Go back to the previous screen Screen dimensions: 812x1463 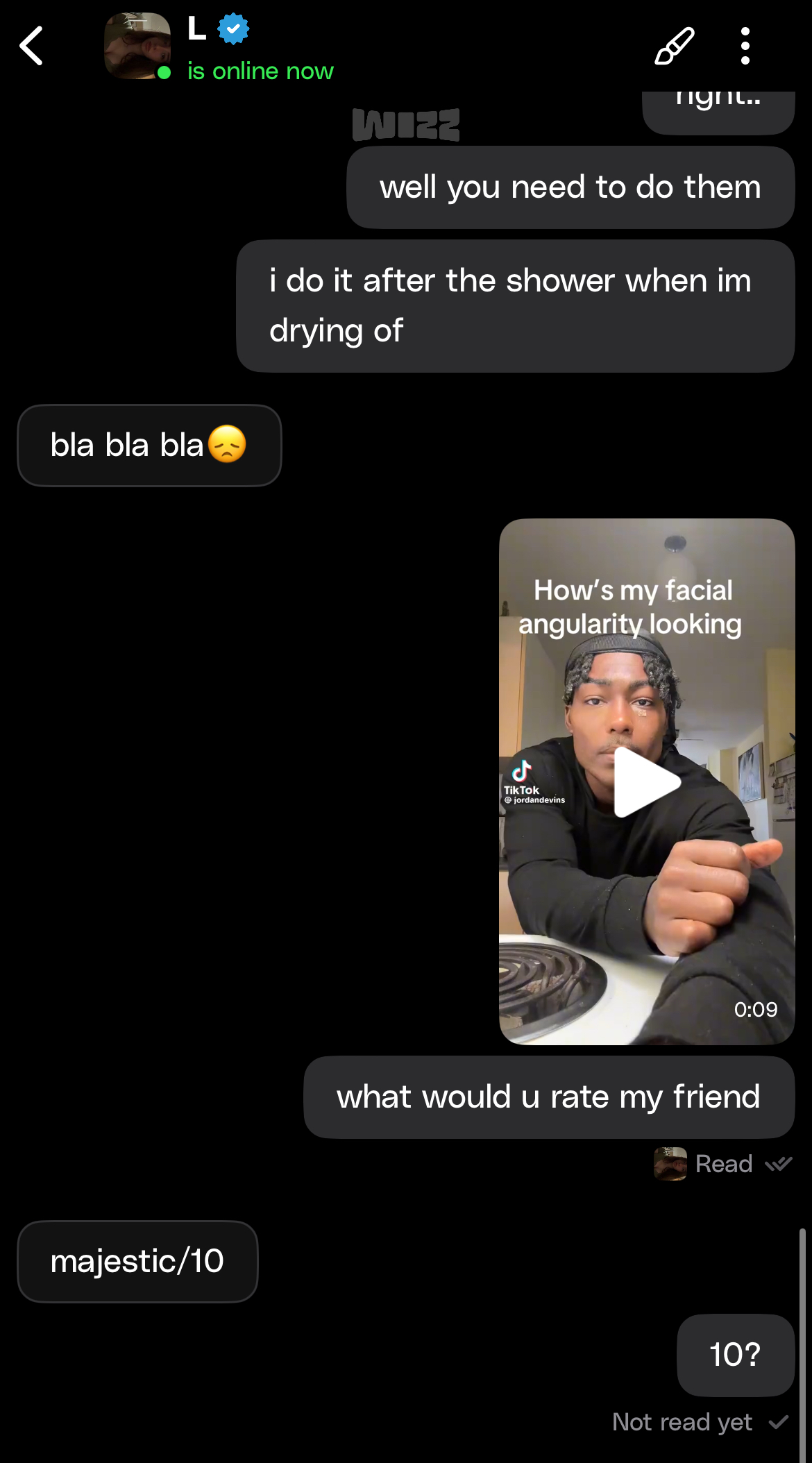[32, 46]
